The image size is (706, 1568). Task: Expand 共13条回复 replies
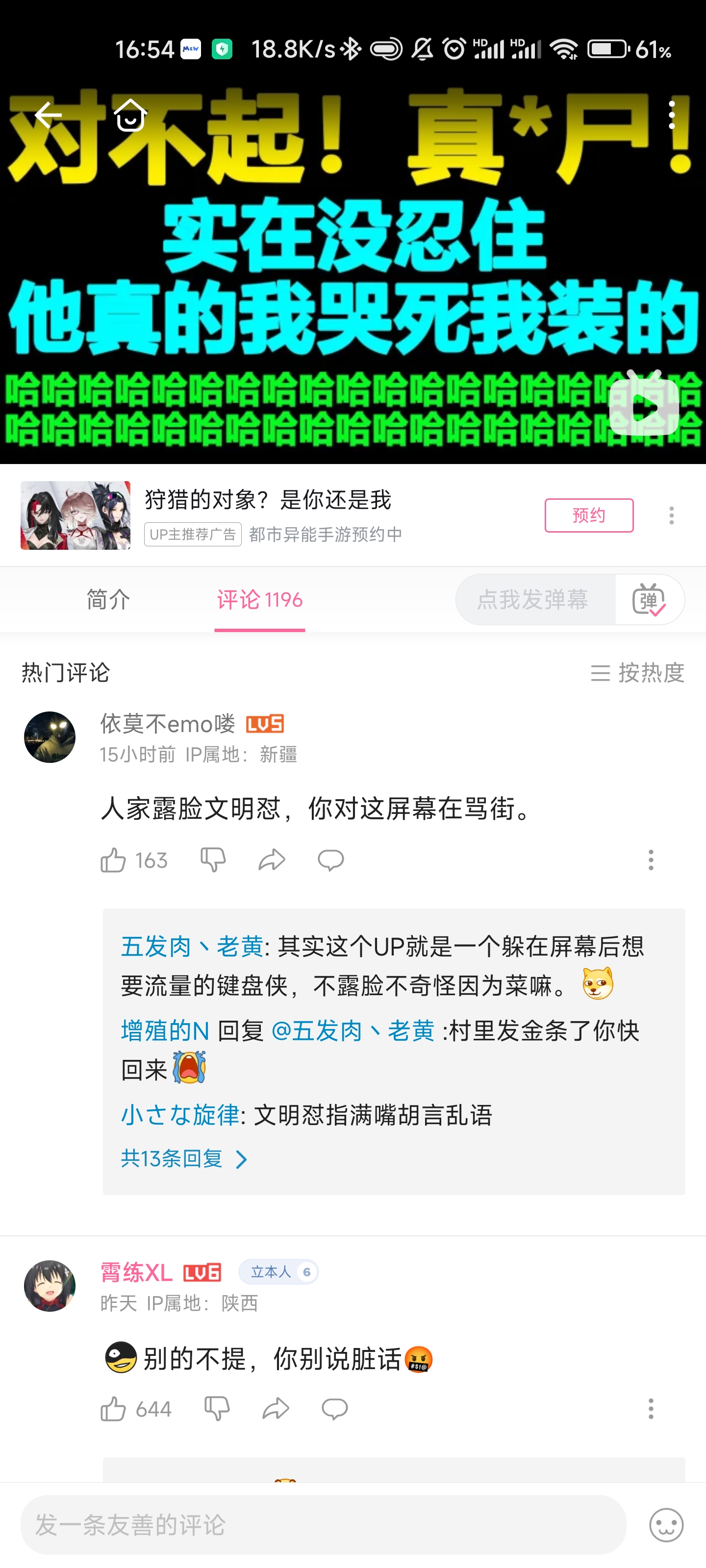(x=183, y=1158)
